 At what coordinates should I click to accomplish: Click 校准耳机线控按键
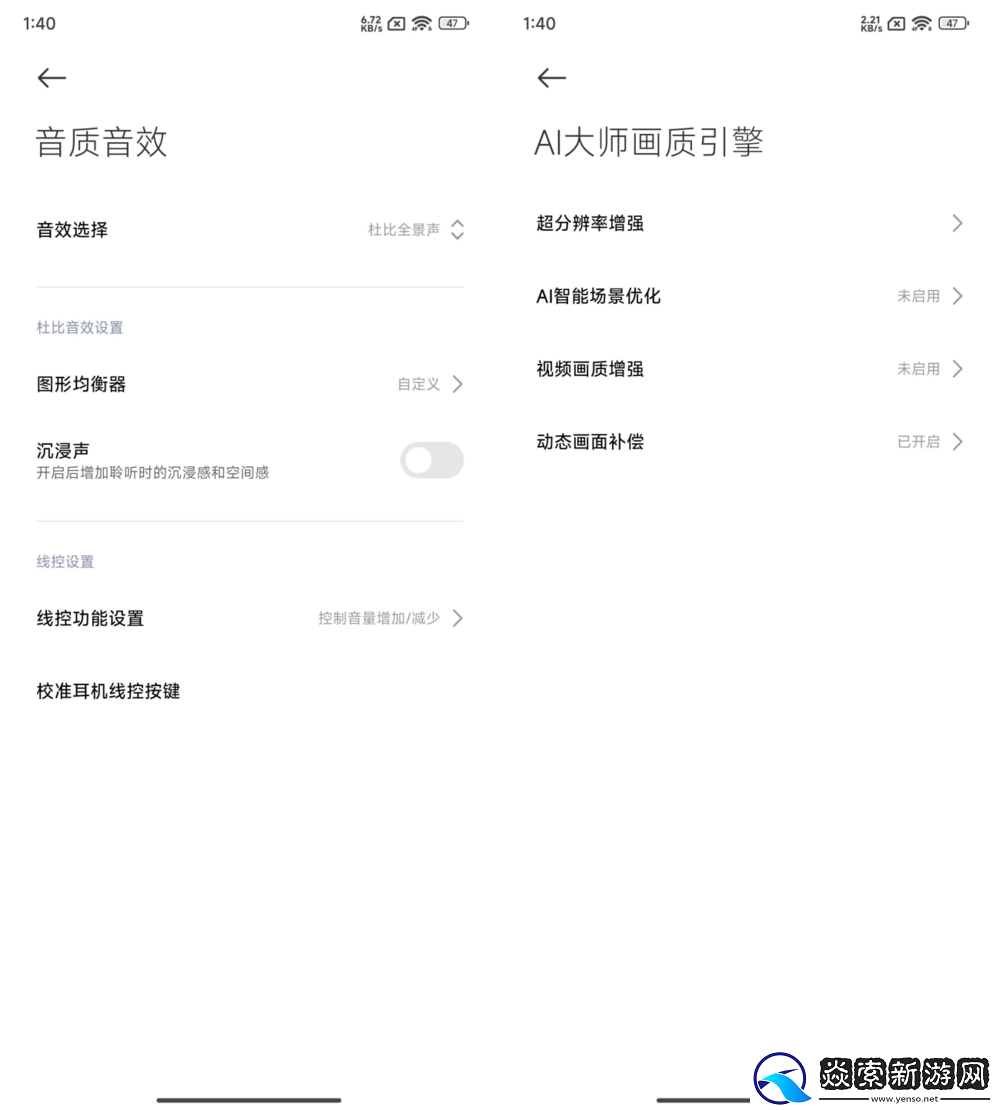(x=107, y=691)
